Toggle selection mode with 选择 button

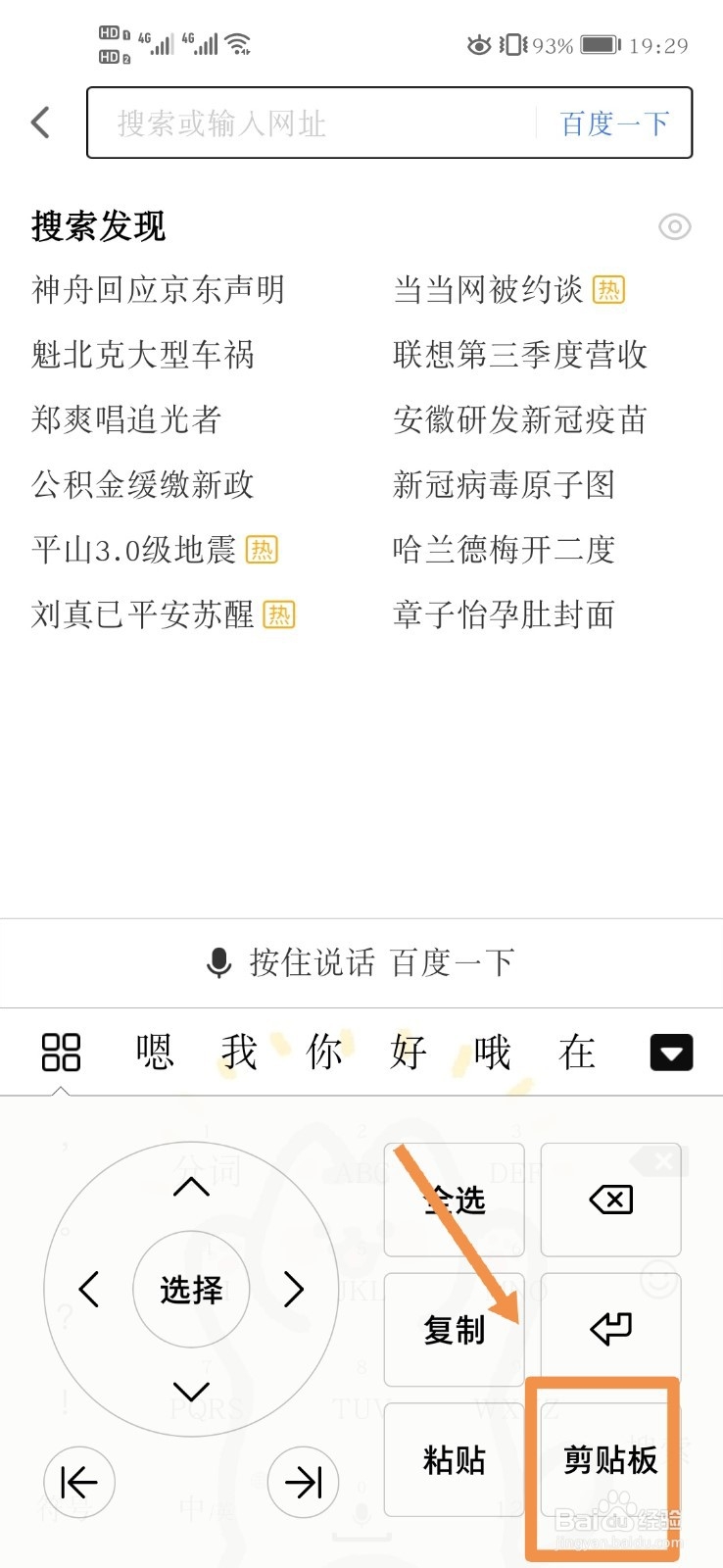tap(191, 1290)
